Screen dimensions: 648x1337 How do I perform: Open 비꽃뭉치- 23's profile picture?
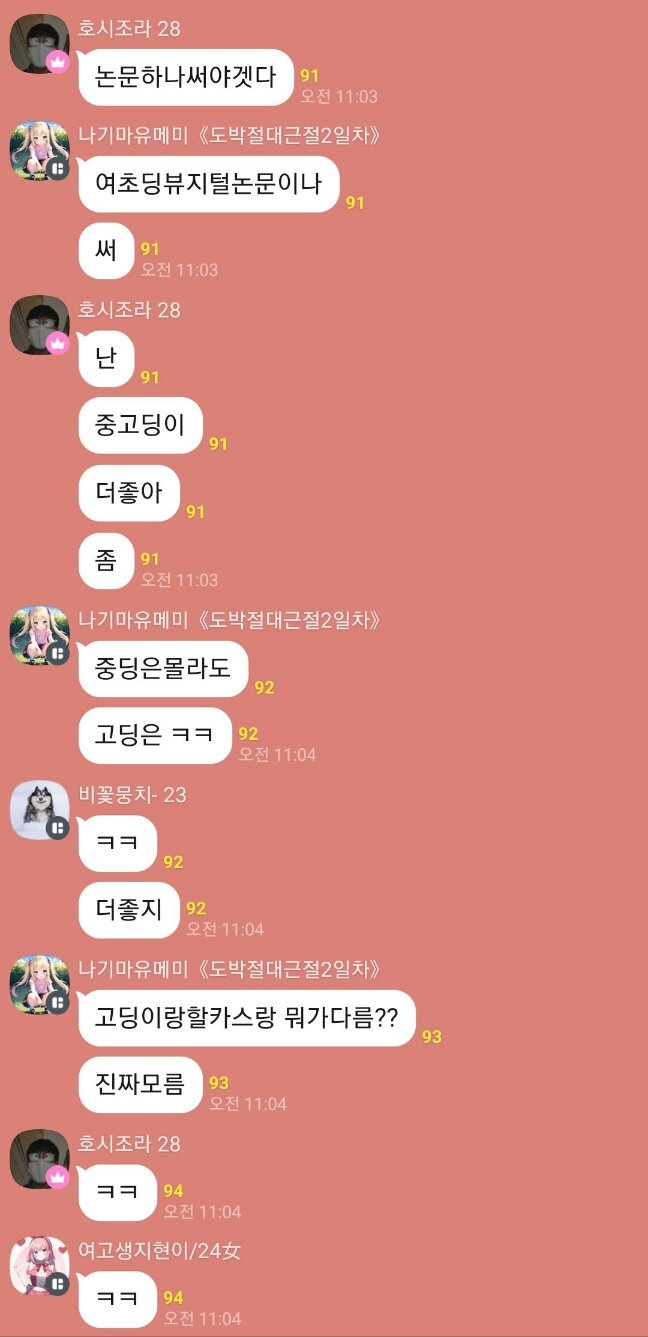(x=39, y=811)
